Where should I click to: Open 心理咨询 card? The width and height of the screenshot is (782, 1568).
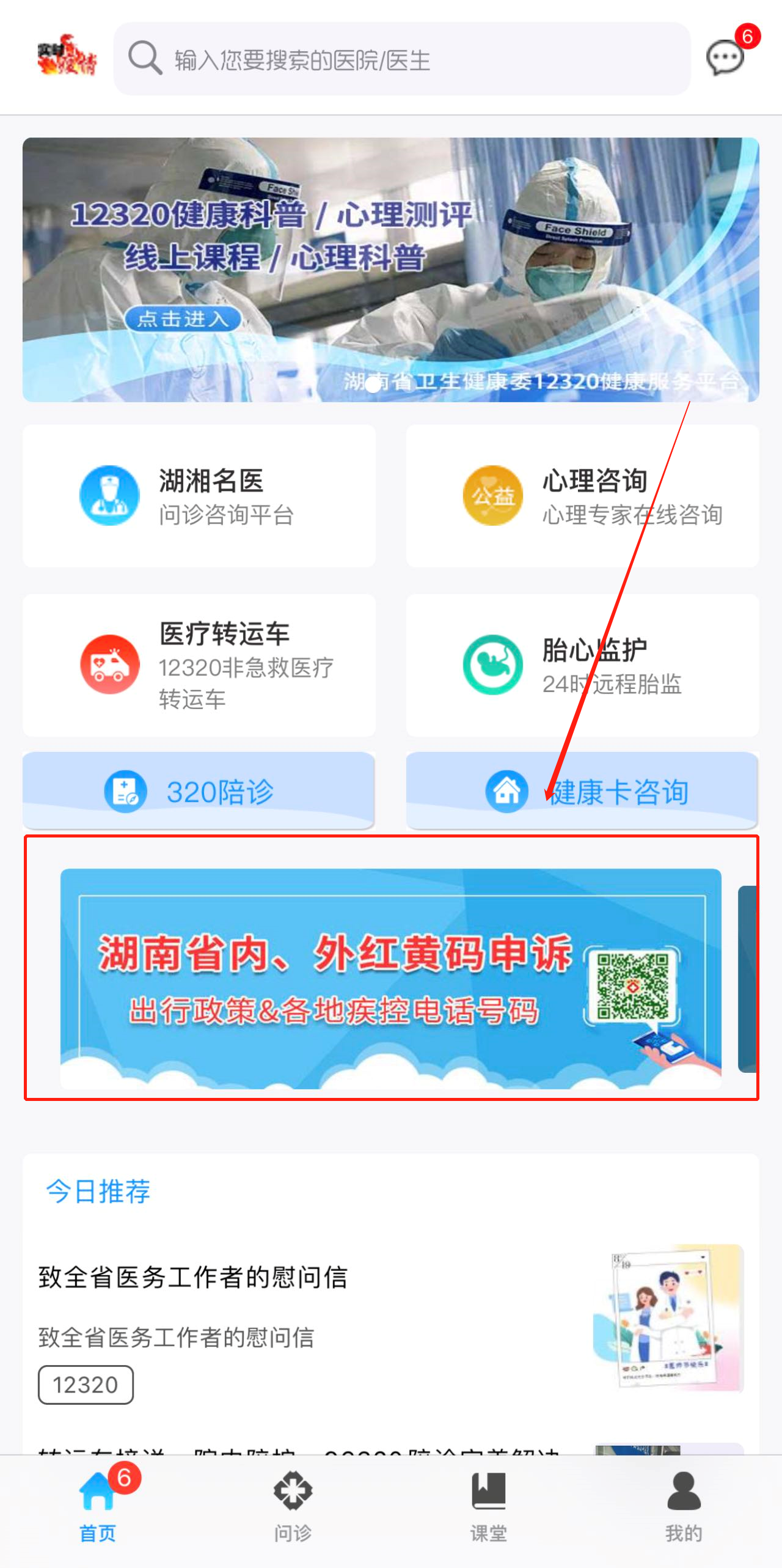click(x=582, y=496)
